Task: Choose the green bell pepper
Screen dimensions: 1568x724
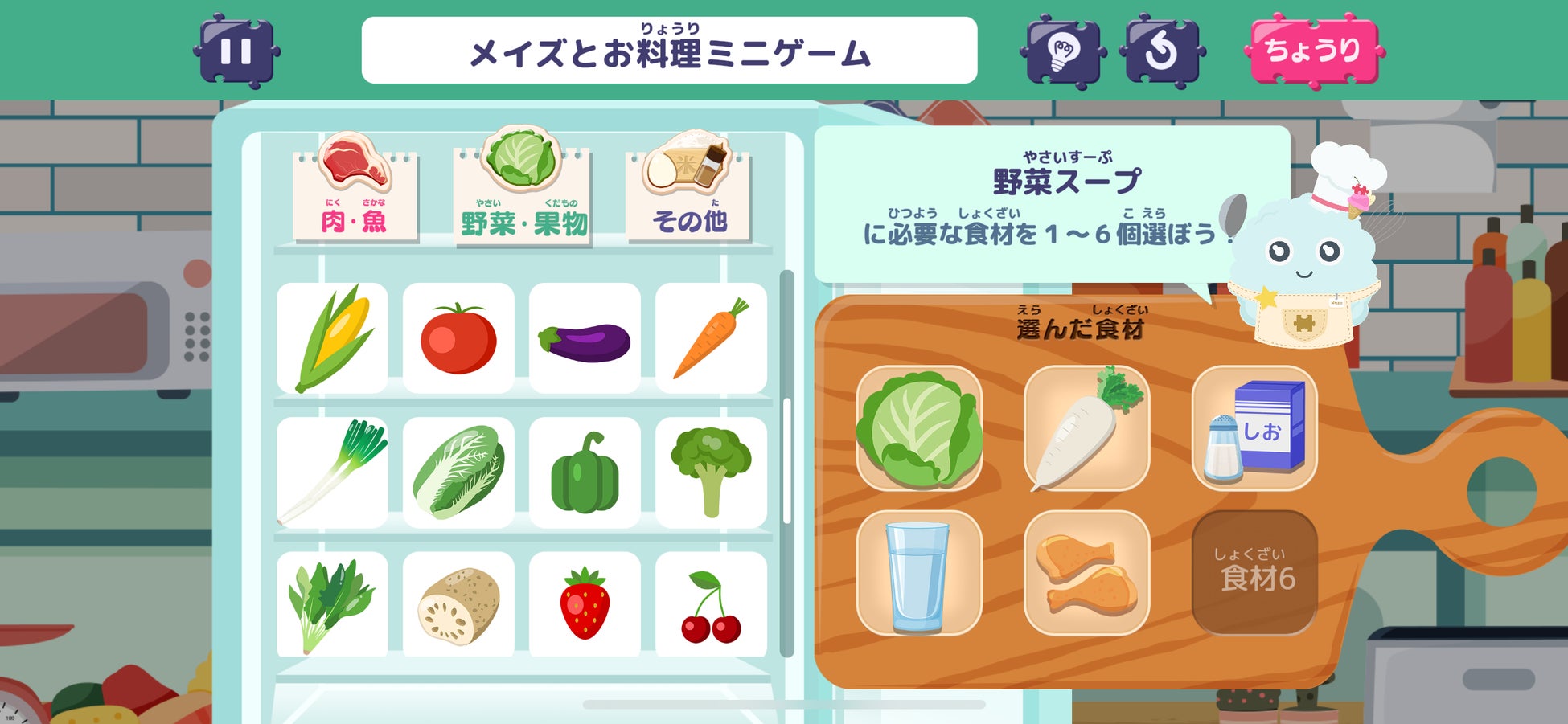Action: click(585, 472)
